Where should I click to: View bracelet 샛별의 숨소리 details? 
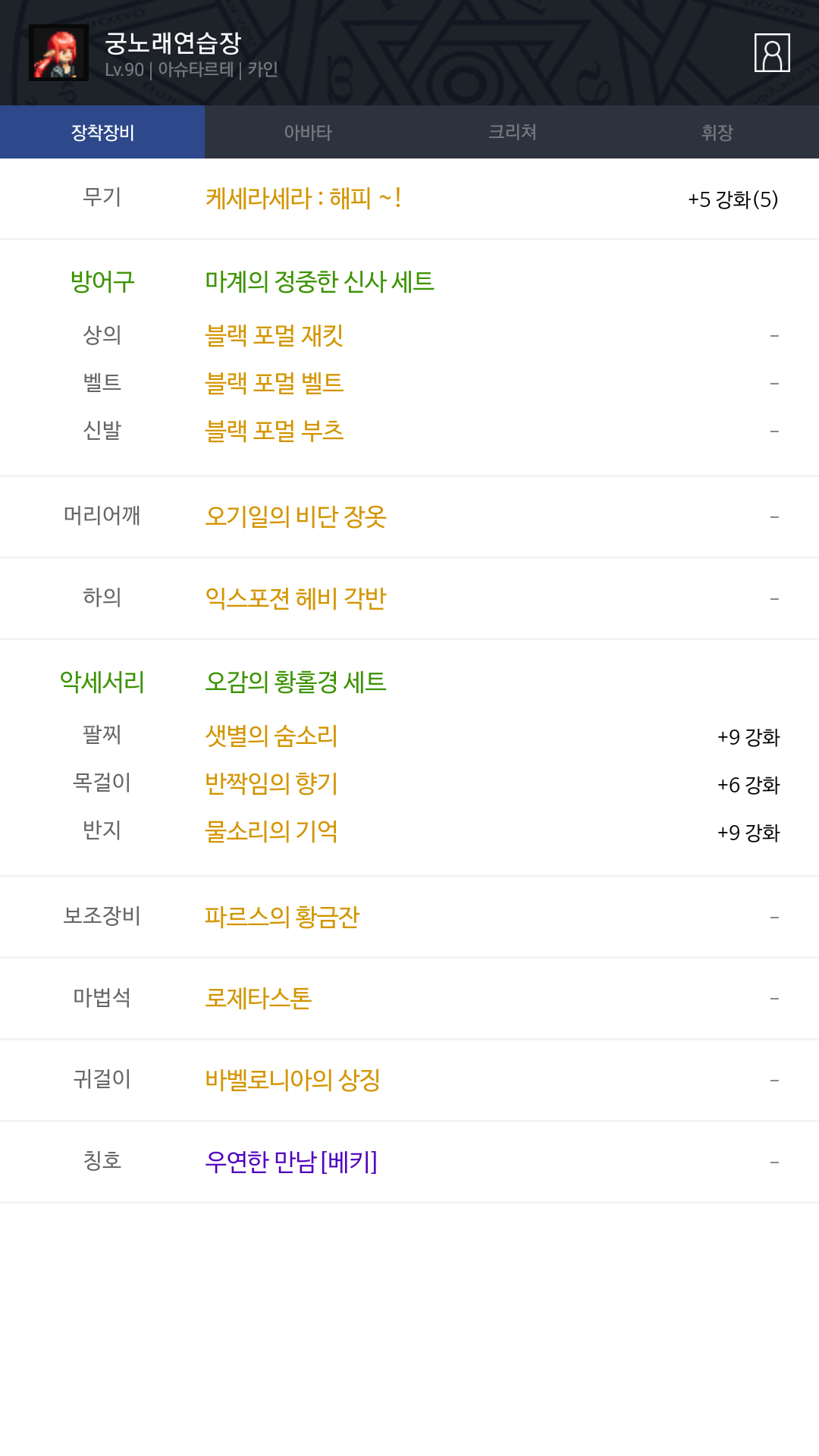271,736
